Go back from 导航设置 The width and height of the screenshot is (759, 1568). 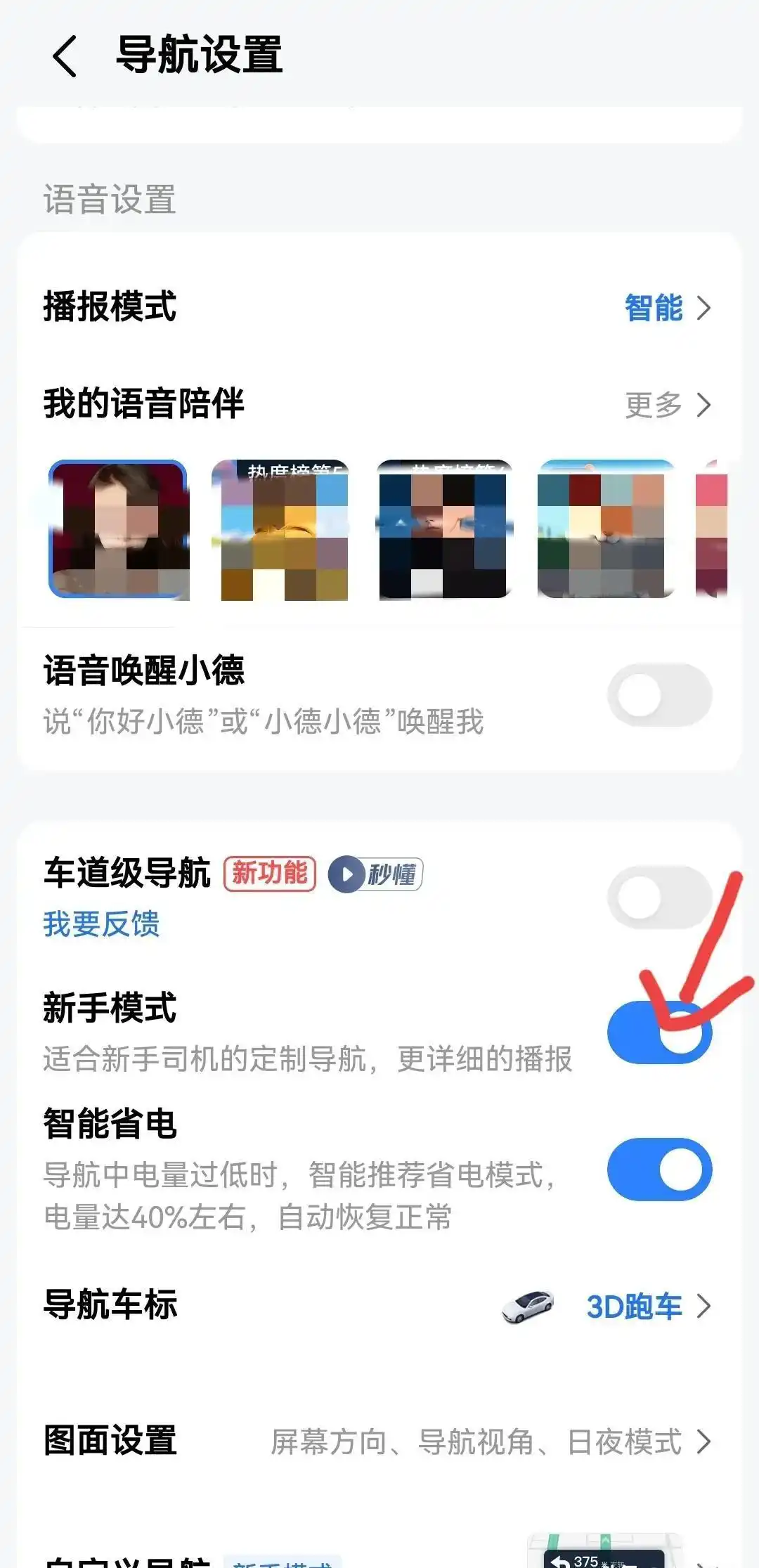tap(65, 56)
